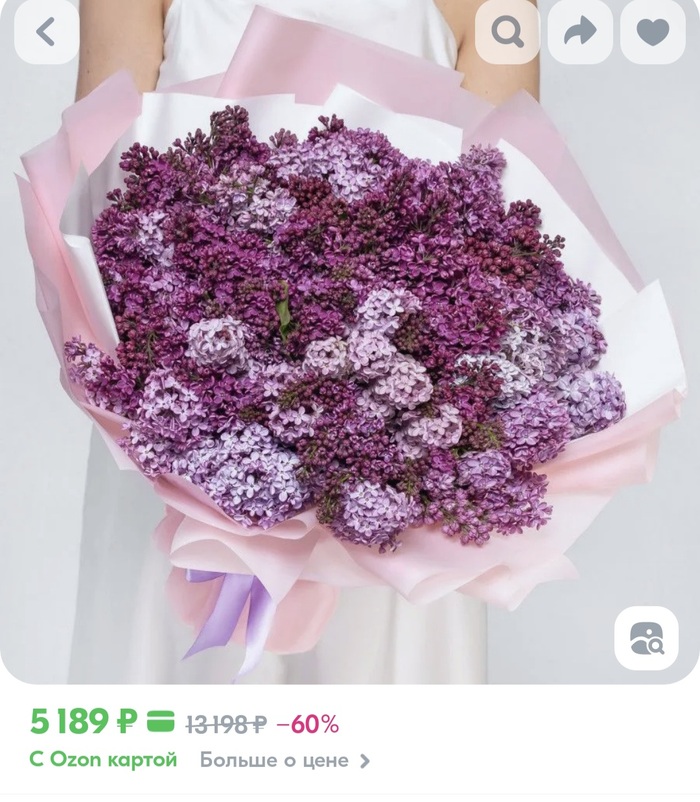Go back using the top arrow

(46, 33)
